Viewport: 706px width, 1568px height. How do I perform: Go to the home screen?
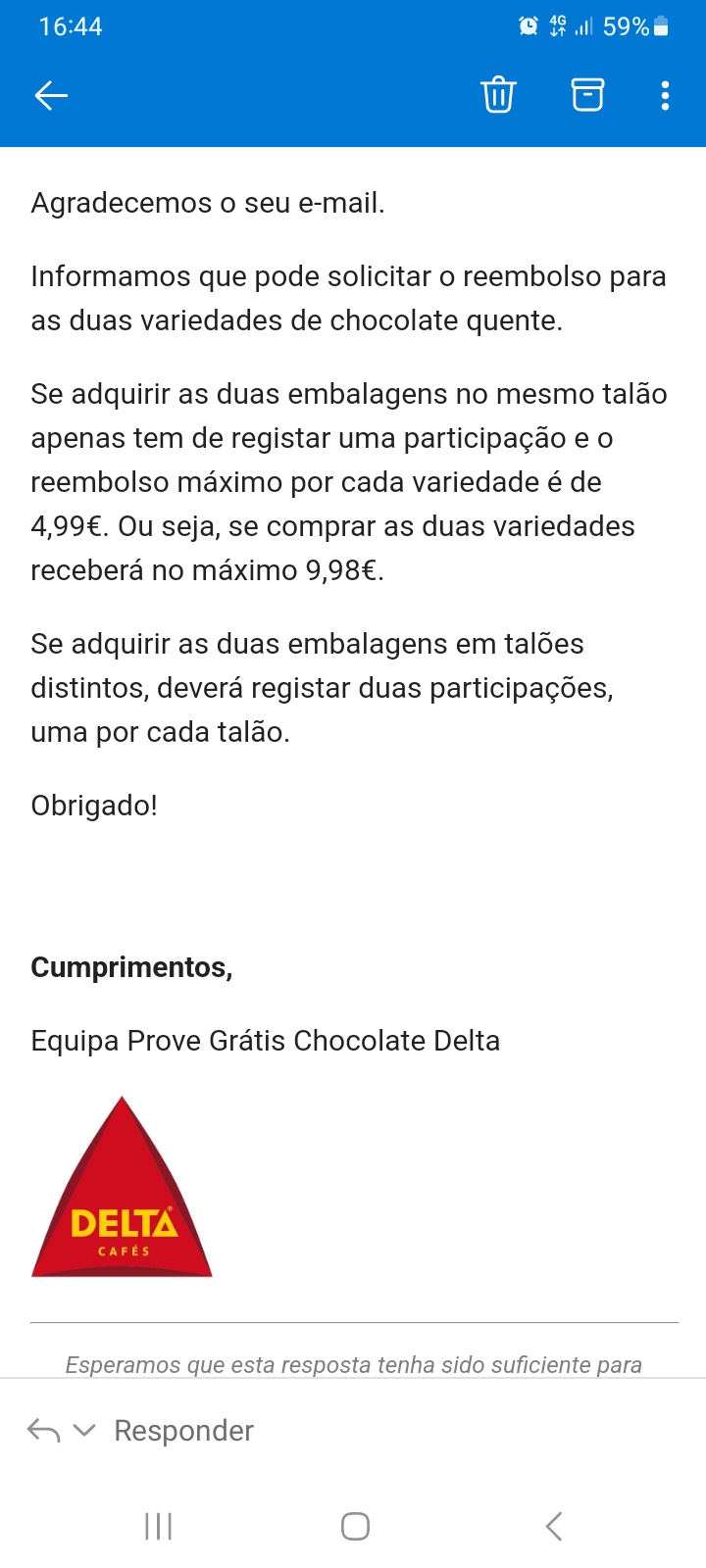click(355, 1526)
